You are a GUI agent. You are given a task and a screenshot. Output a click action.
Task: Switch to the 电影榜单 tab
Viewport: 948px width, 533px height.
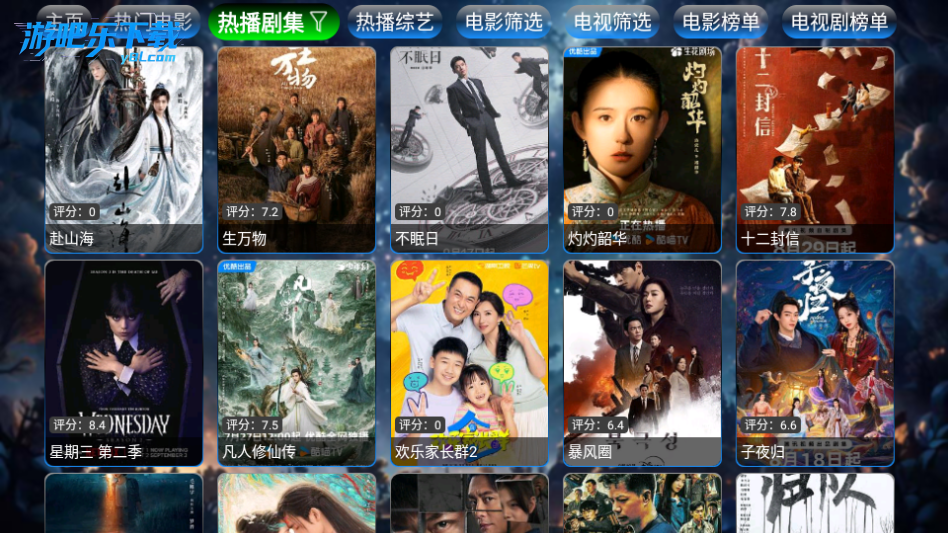(720, 21)
